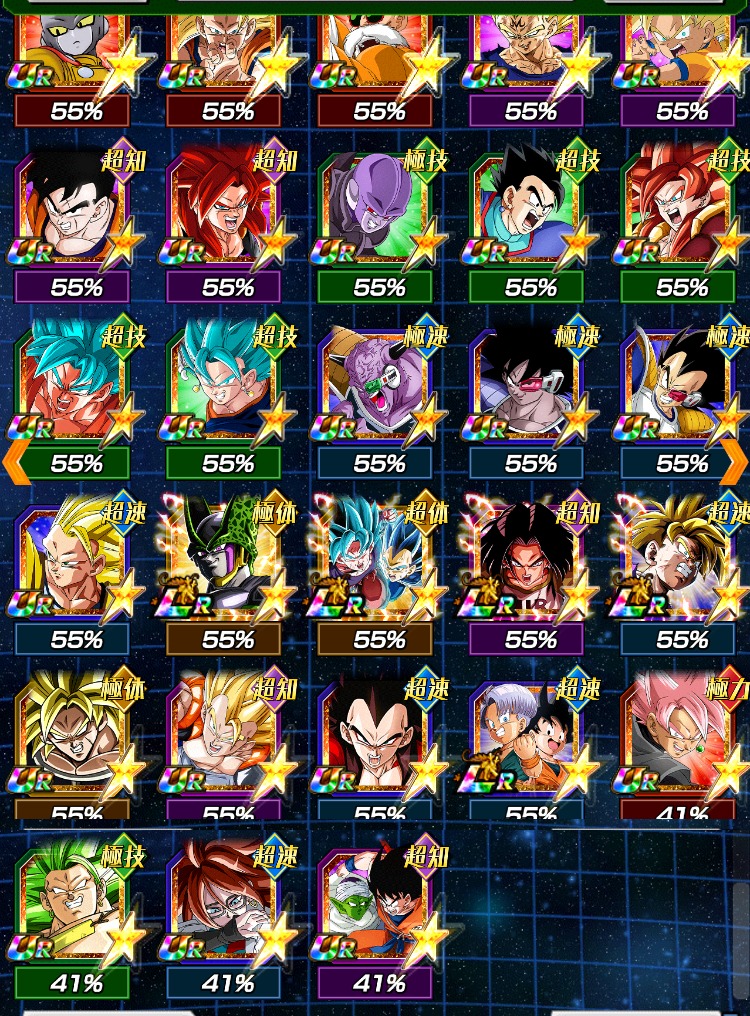Viewport: 750px width, 1016px height.
Task: Select the LR Trunks and Goten kid card
Action: point(527,738)
